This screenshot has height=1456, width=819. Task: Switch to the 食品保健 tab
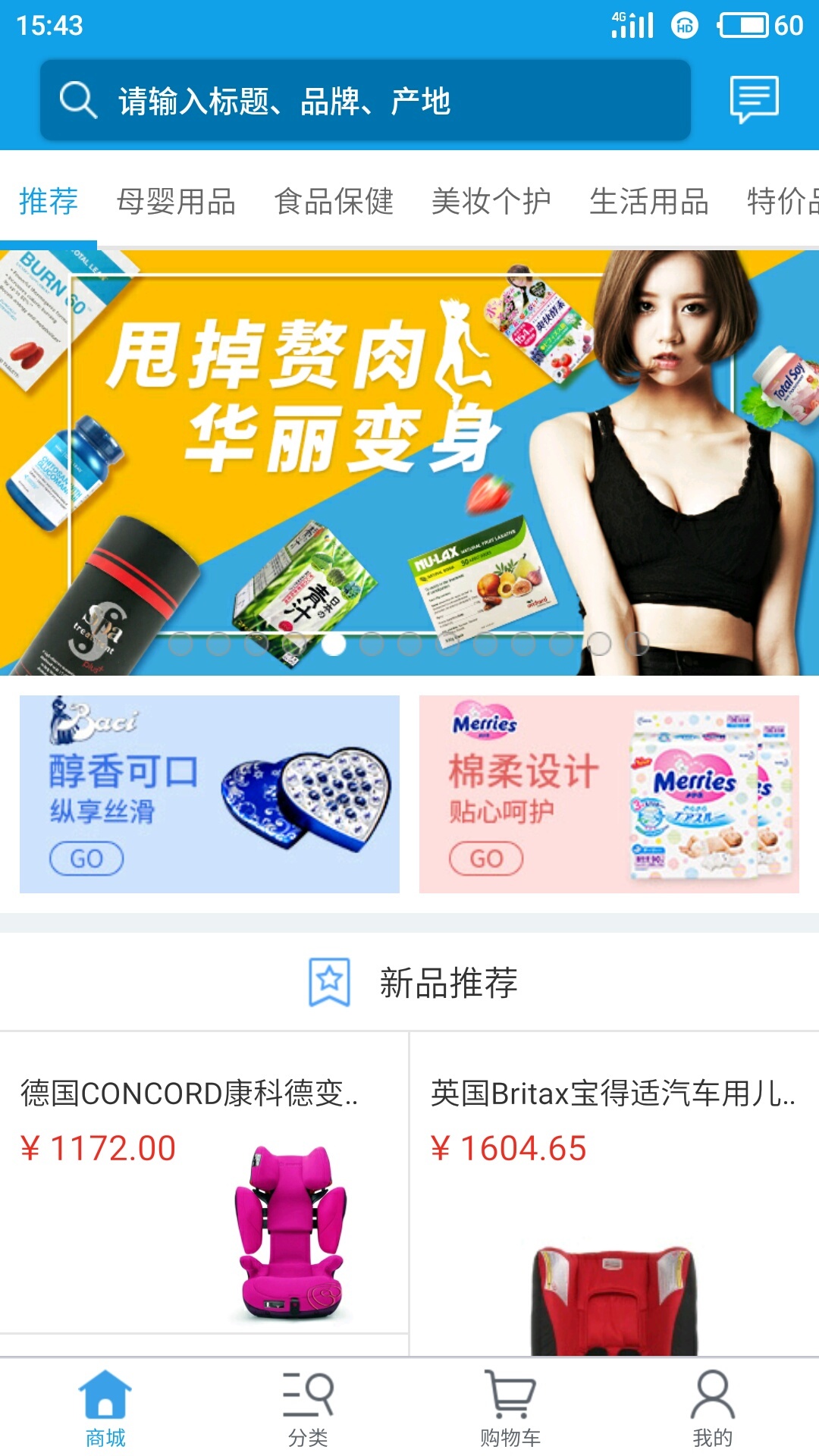pyautogui.click(x=334, y=202)
